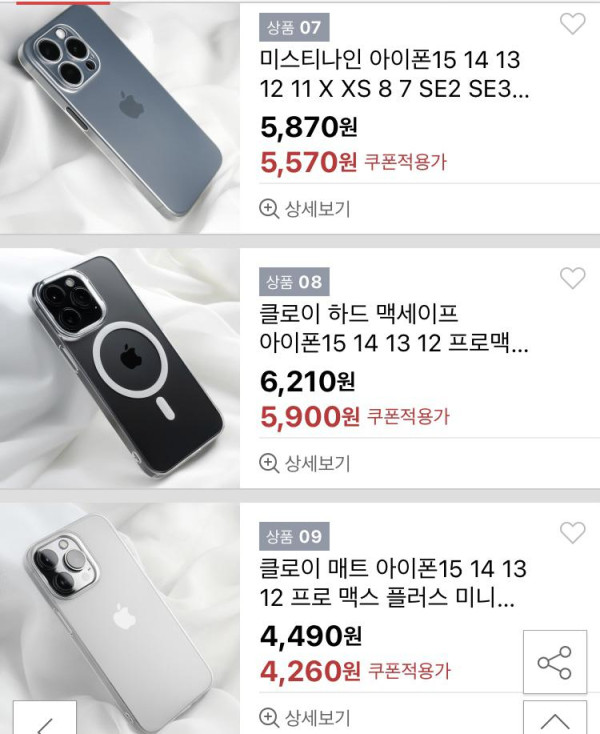Share this product list
This screenshot has height=734, width=600.
(554, 662)
